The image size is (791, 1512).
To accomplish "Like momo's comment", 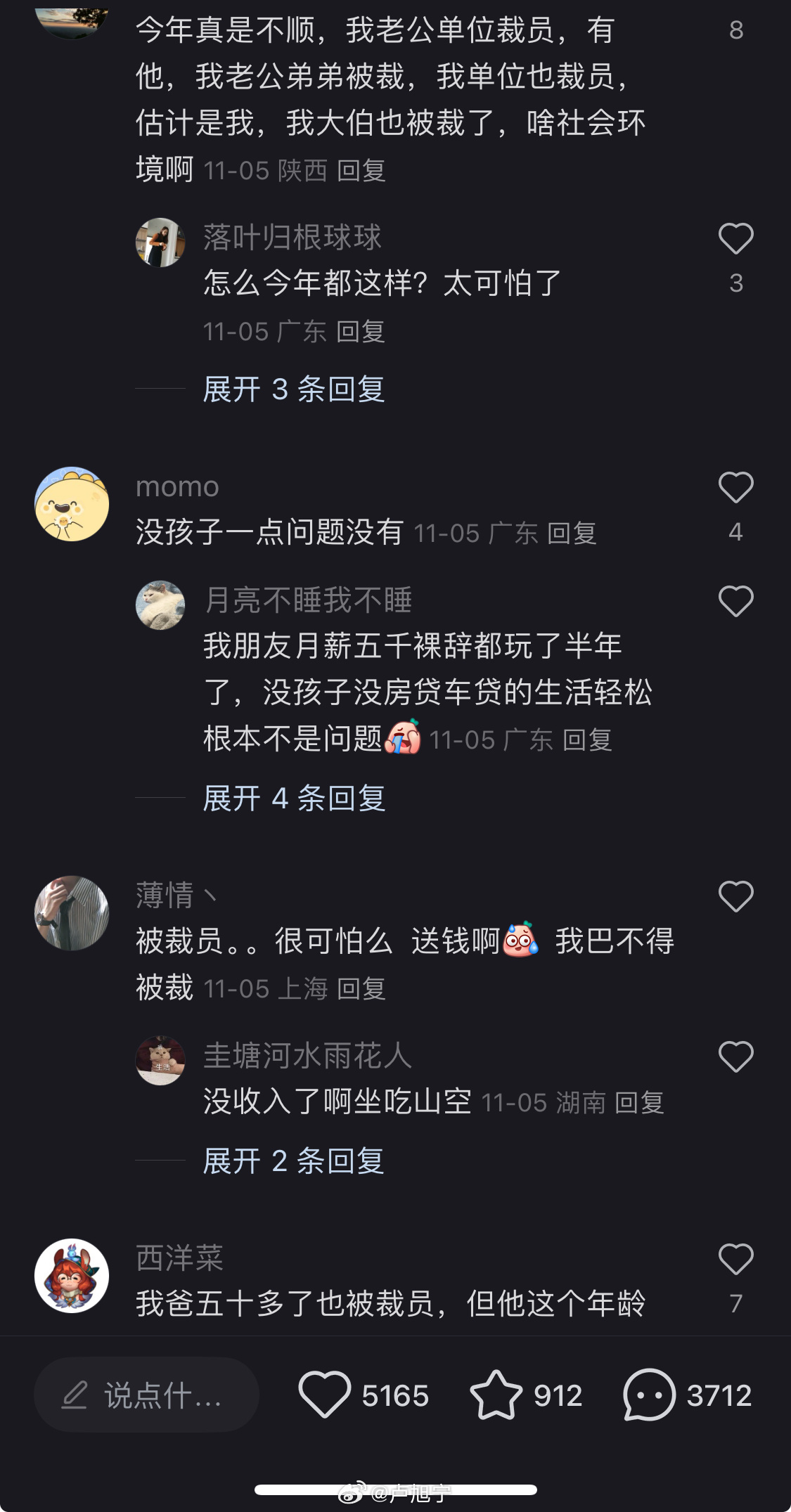I will coord(735,488).
